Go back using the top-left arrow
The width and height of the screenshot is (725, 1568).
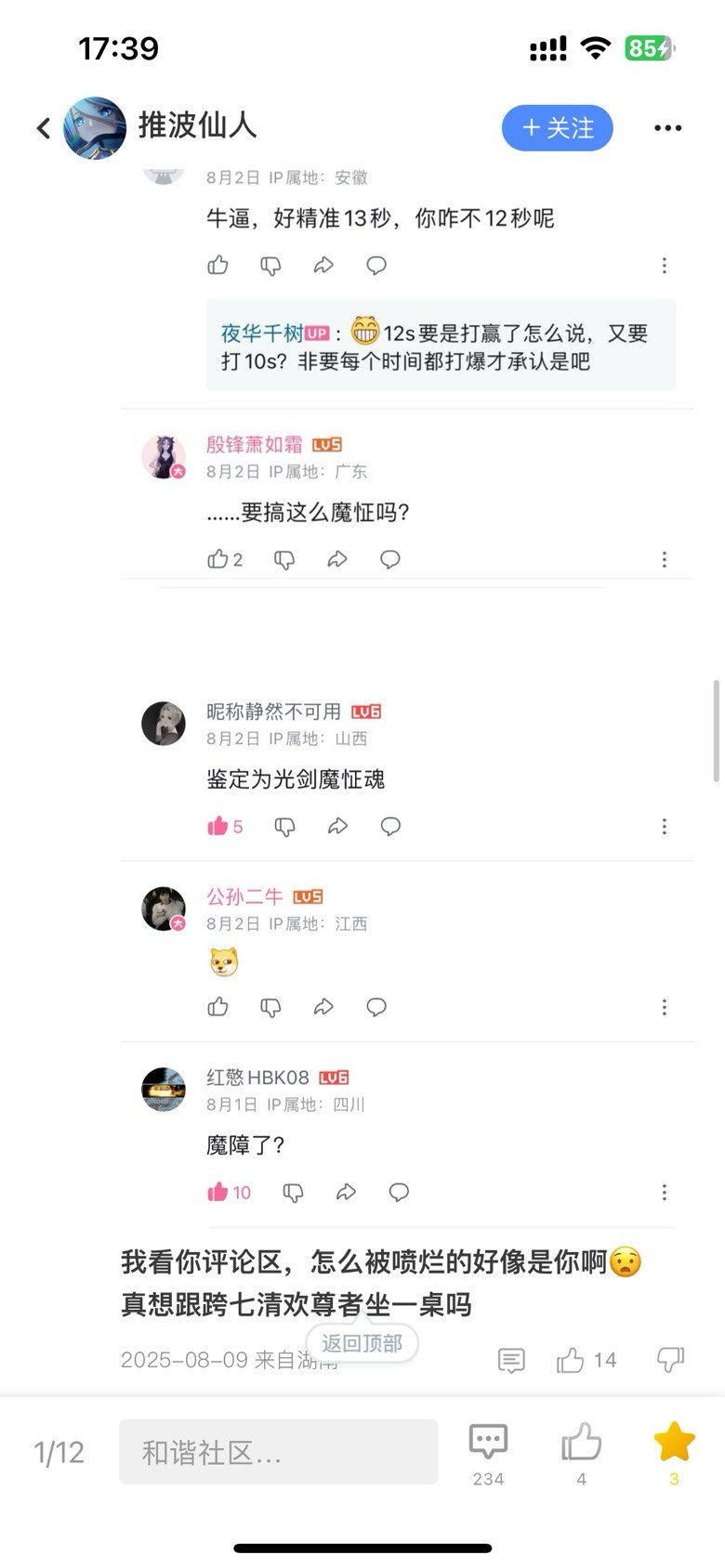click(43, 128)
